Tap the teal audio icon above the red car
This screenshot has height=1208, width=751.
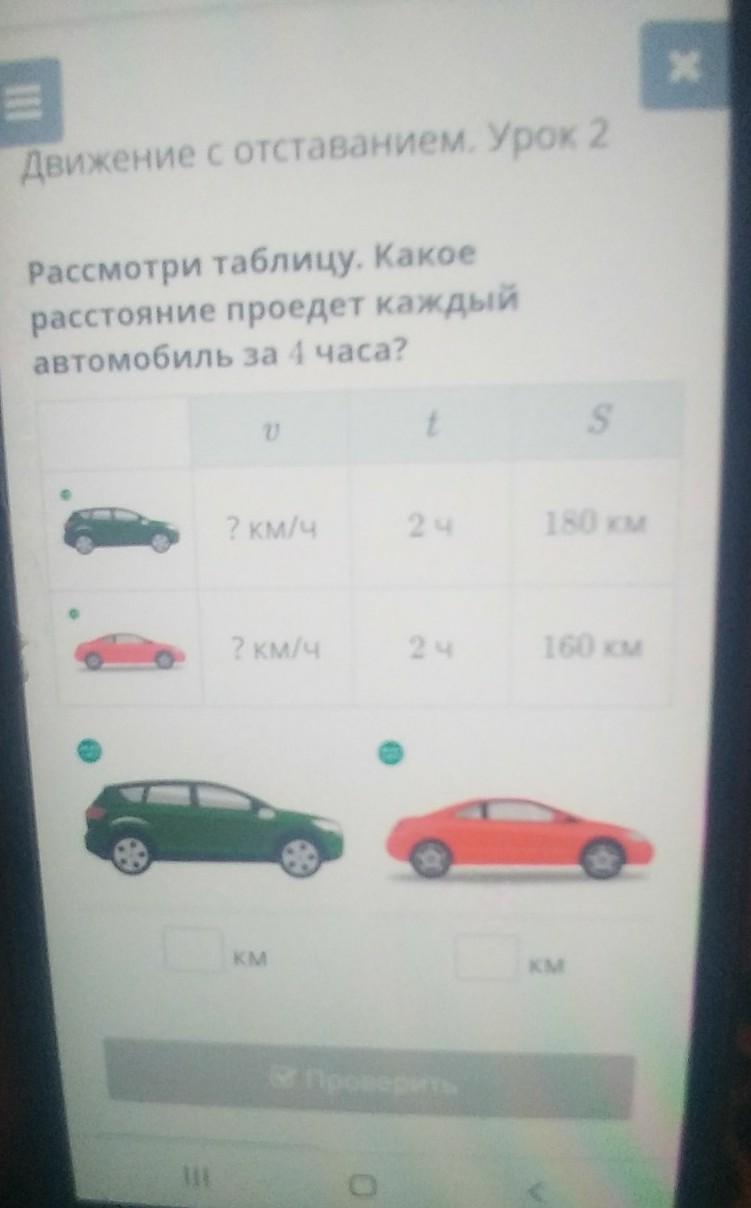391,753
